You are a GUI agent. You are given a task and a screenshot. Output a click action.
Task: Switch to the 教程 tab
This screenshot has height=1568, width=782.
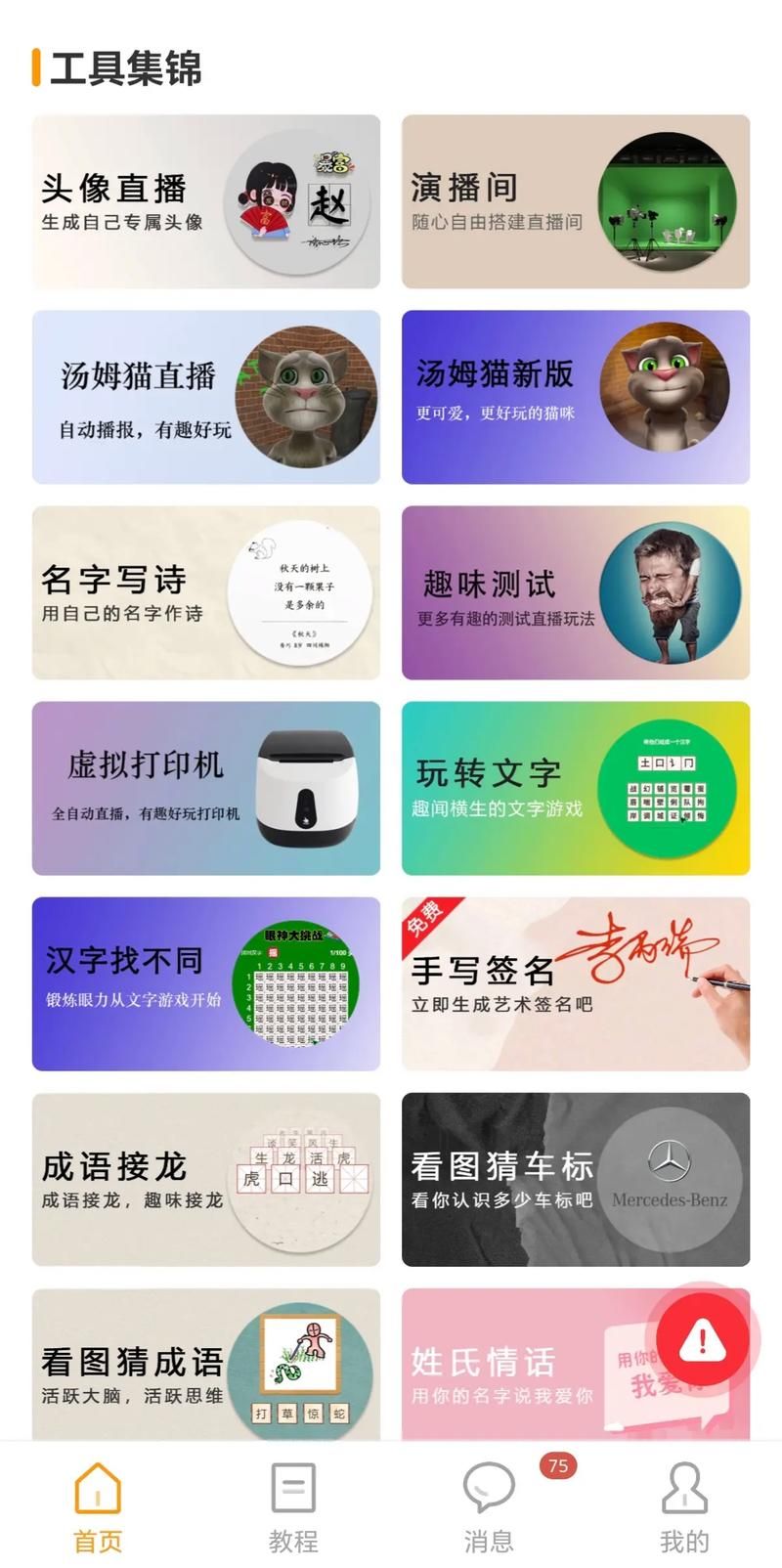[x=293, y=1505]
